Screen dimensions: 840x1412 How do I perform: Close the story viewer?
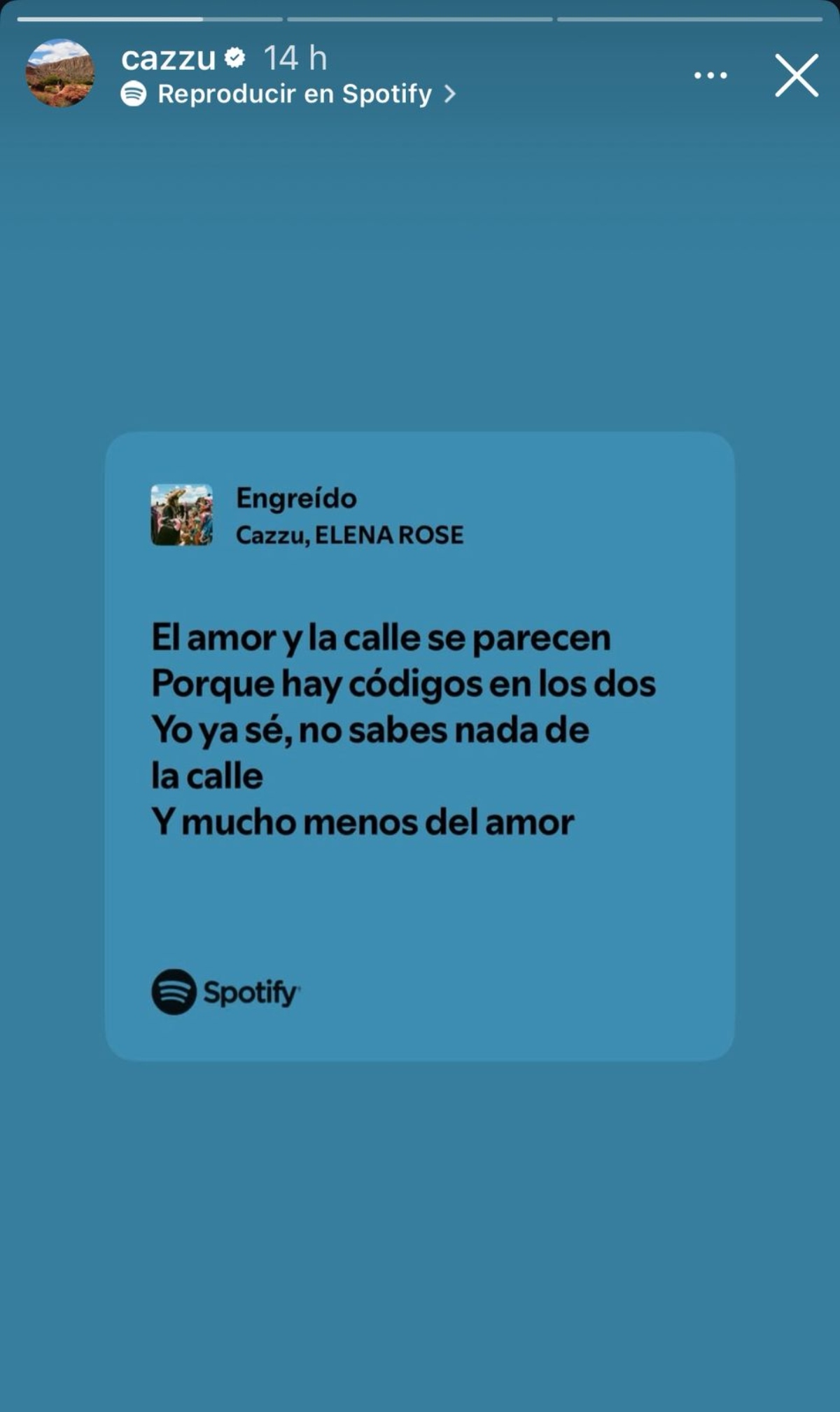tap(796, 75)
